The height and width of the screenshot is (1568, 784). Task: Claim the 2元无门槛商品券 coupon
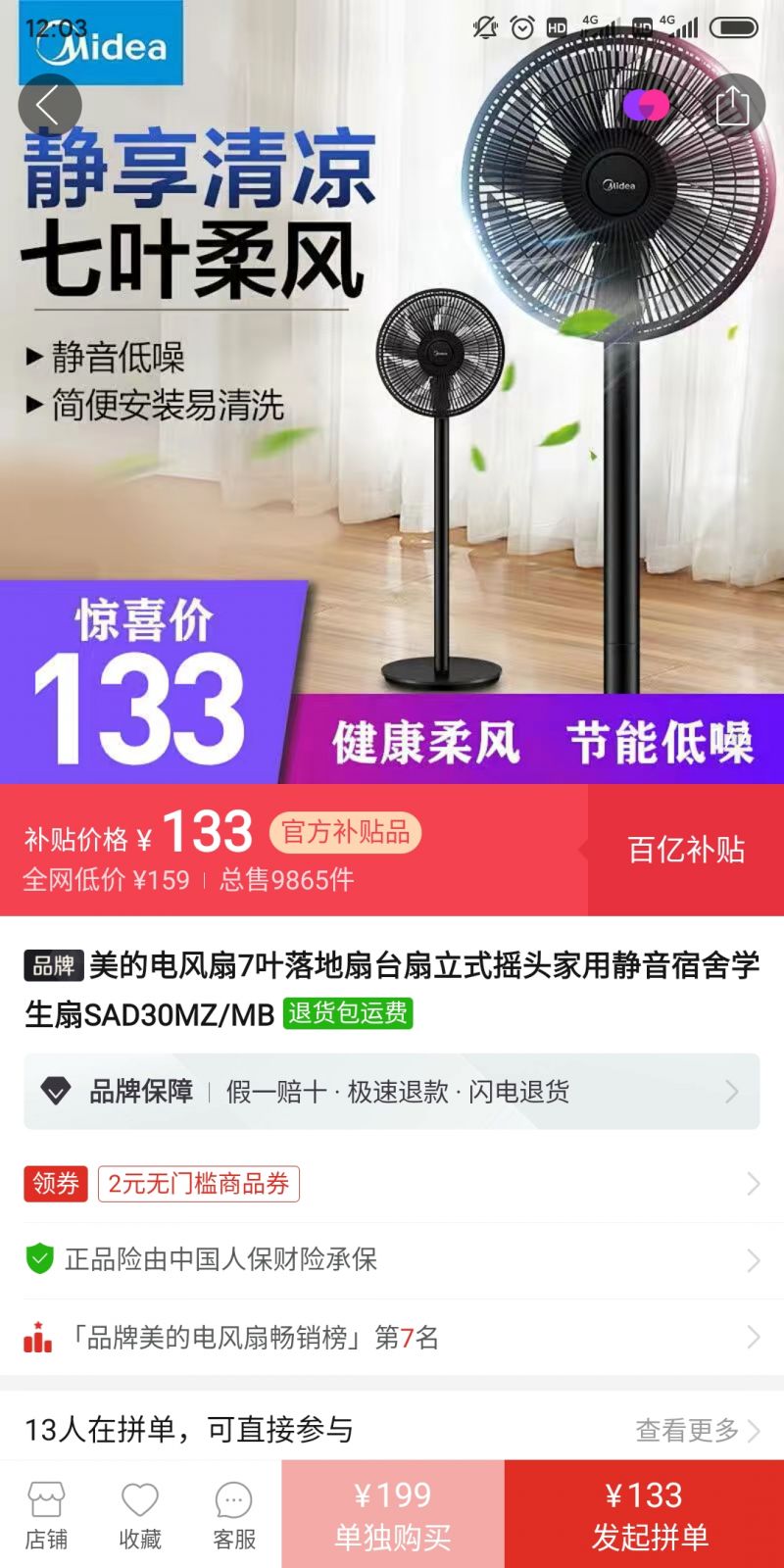[x=199, y=1184]
